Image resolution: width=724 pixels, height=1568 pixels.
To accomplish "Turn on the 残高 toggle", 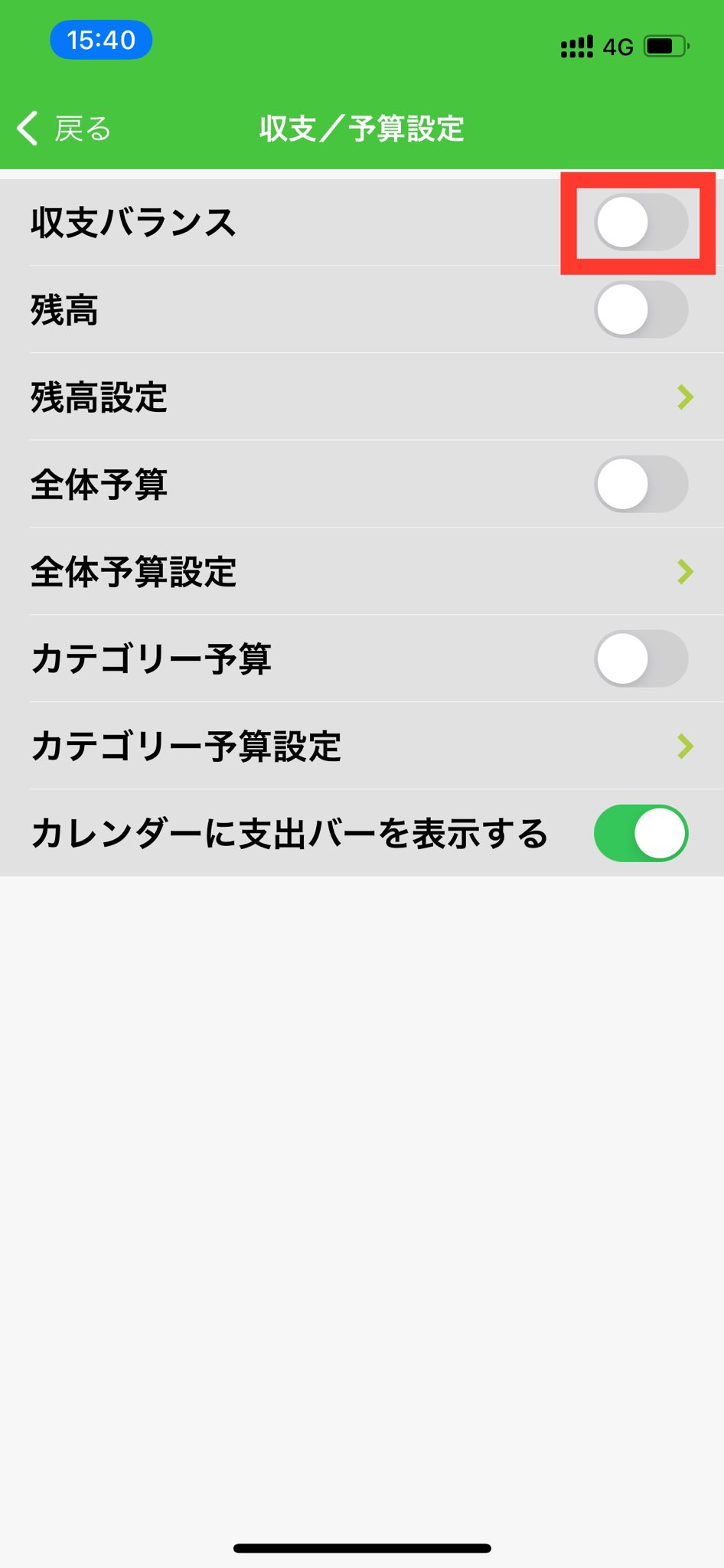I will [641, 310].
